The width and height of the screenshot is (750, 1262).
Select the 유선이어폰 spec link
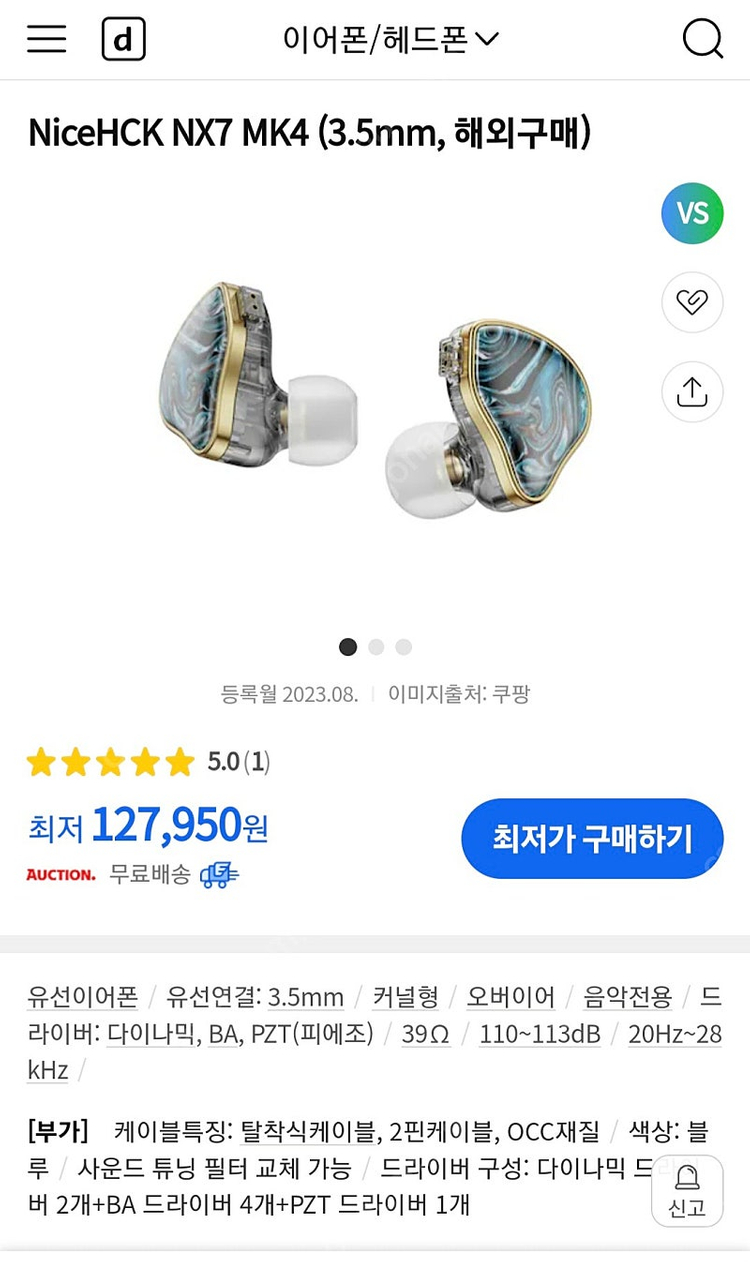point(82,997)
